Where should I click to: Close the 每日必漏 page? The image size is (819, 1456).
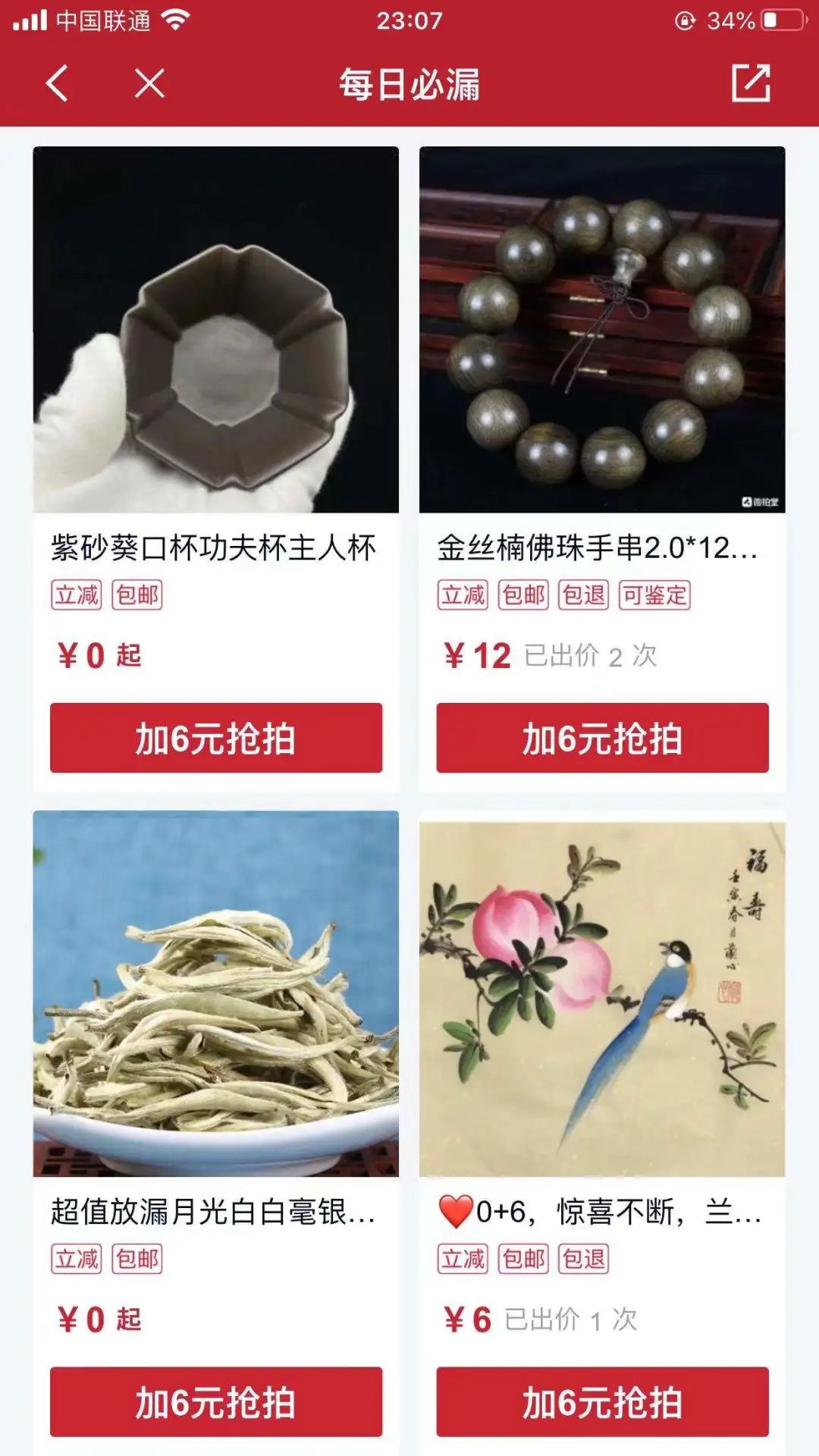(149, 83)
